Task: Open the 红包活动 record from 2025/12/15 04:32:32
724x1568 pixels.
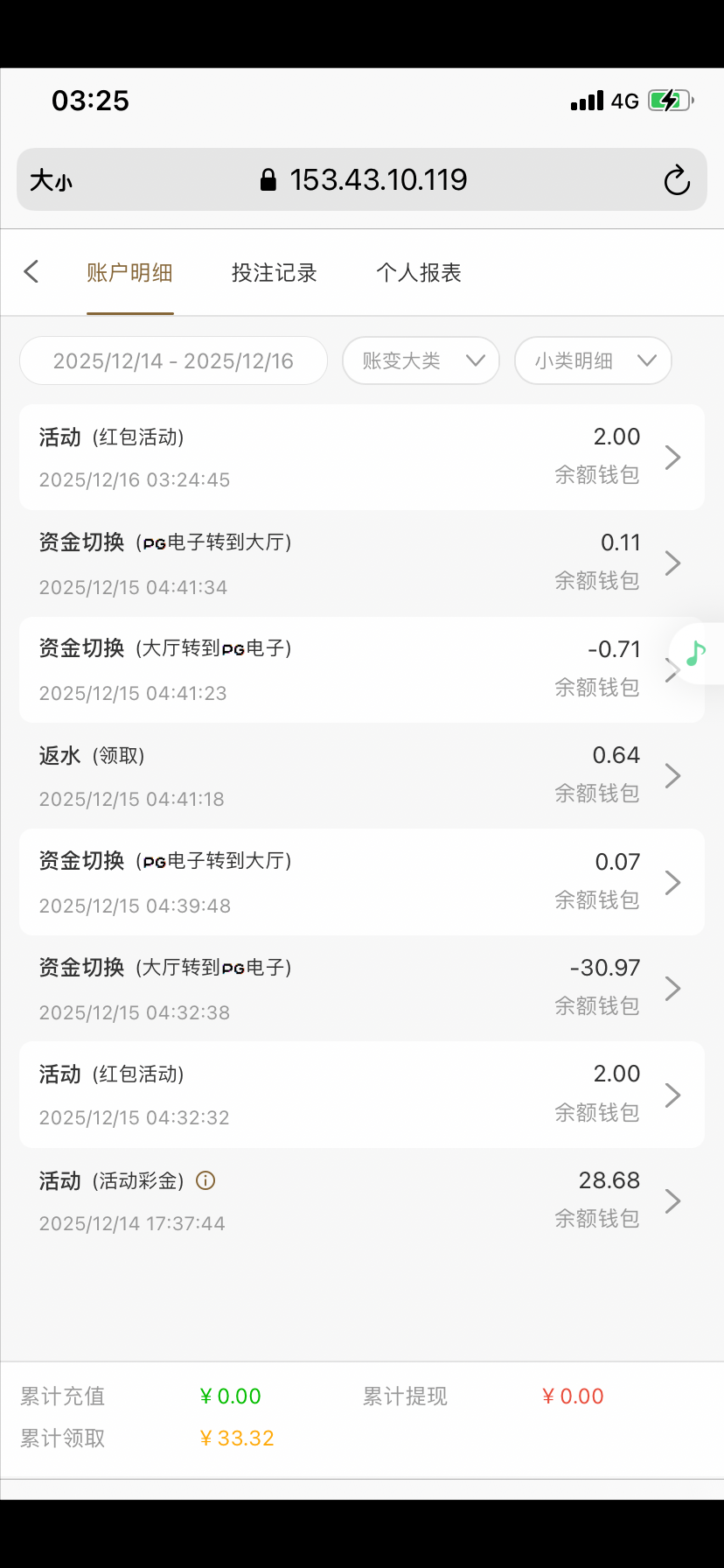Action: tap(361, 1095)
